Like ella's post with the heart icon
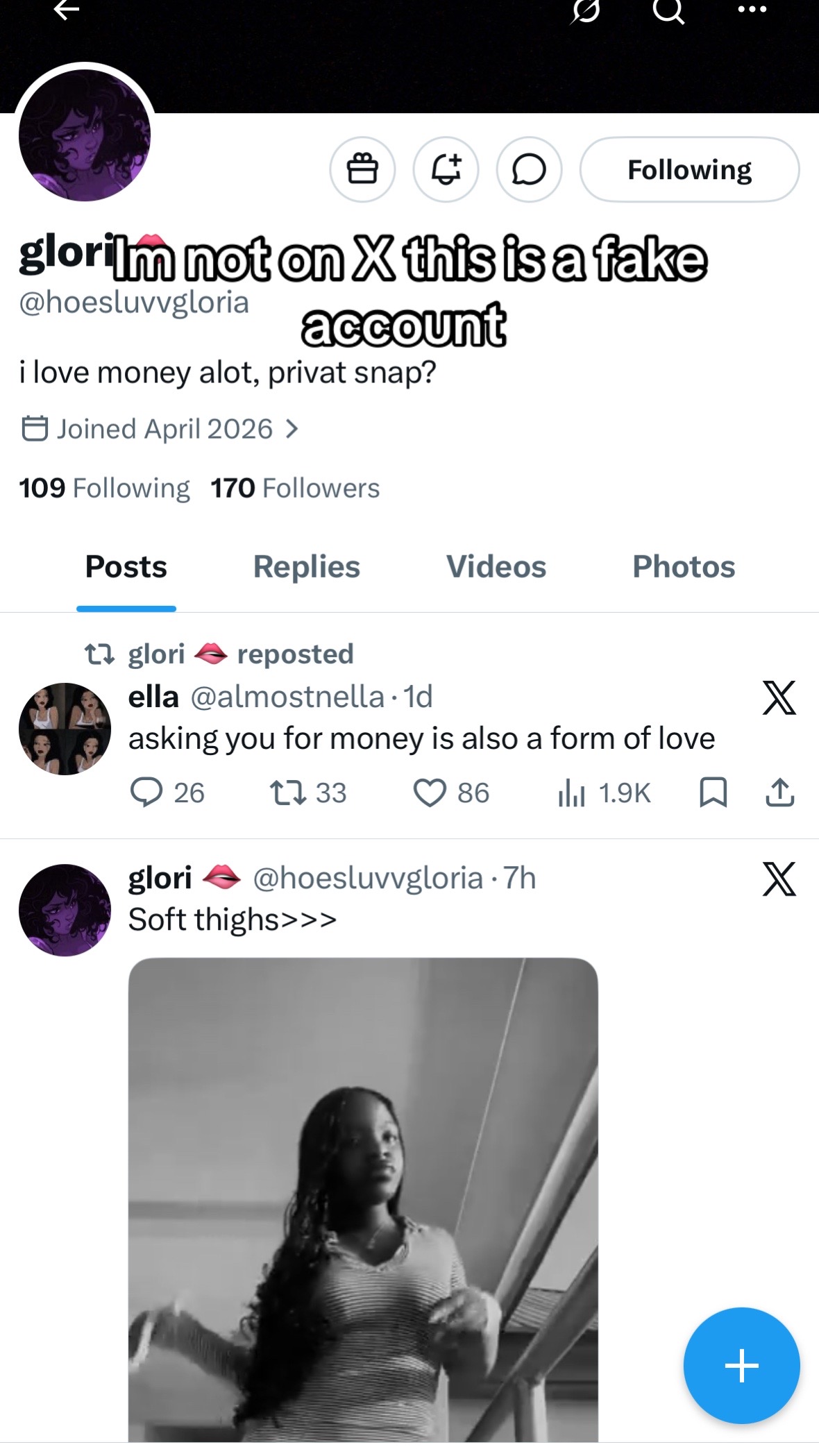Viewport: 819px width, 1456px height. pyautogui.click(x=430, y=793)
